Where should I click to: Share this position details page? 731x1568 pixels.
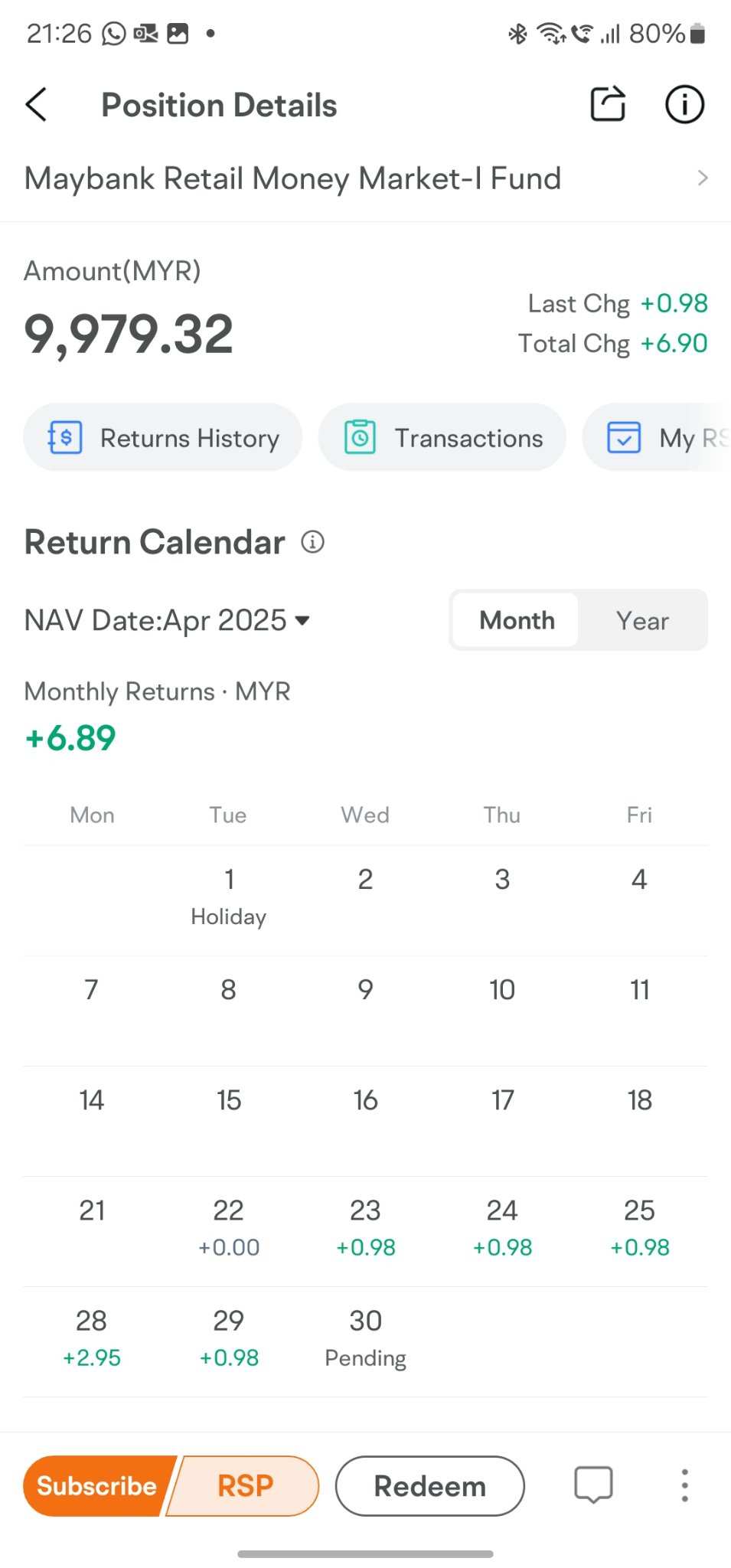pyautogui.click(x=608, y=104)
